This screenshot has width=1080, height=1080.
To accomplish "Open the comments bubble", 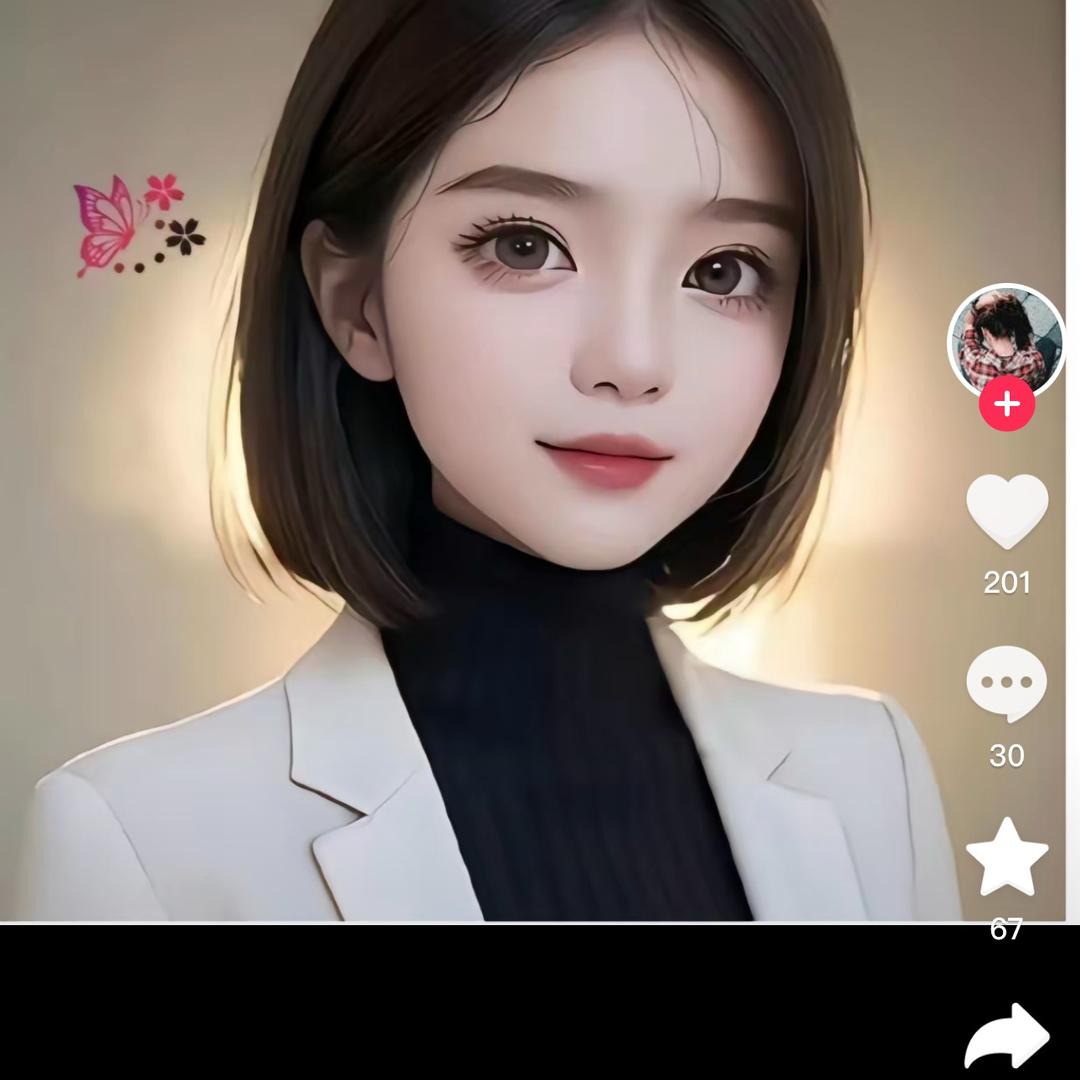I will (1006, 683).
